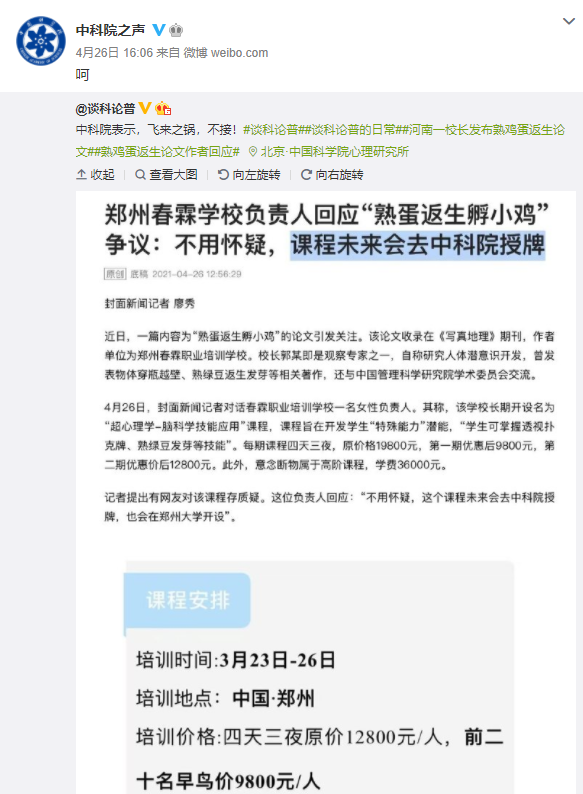Collapse image with 收起
The image size is (583, 794).
95,175
